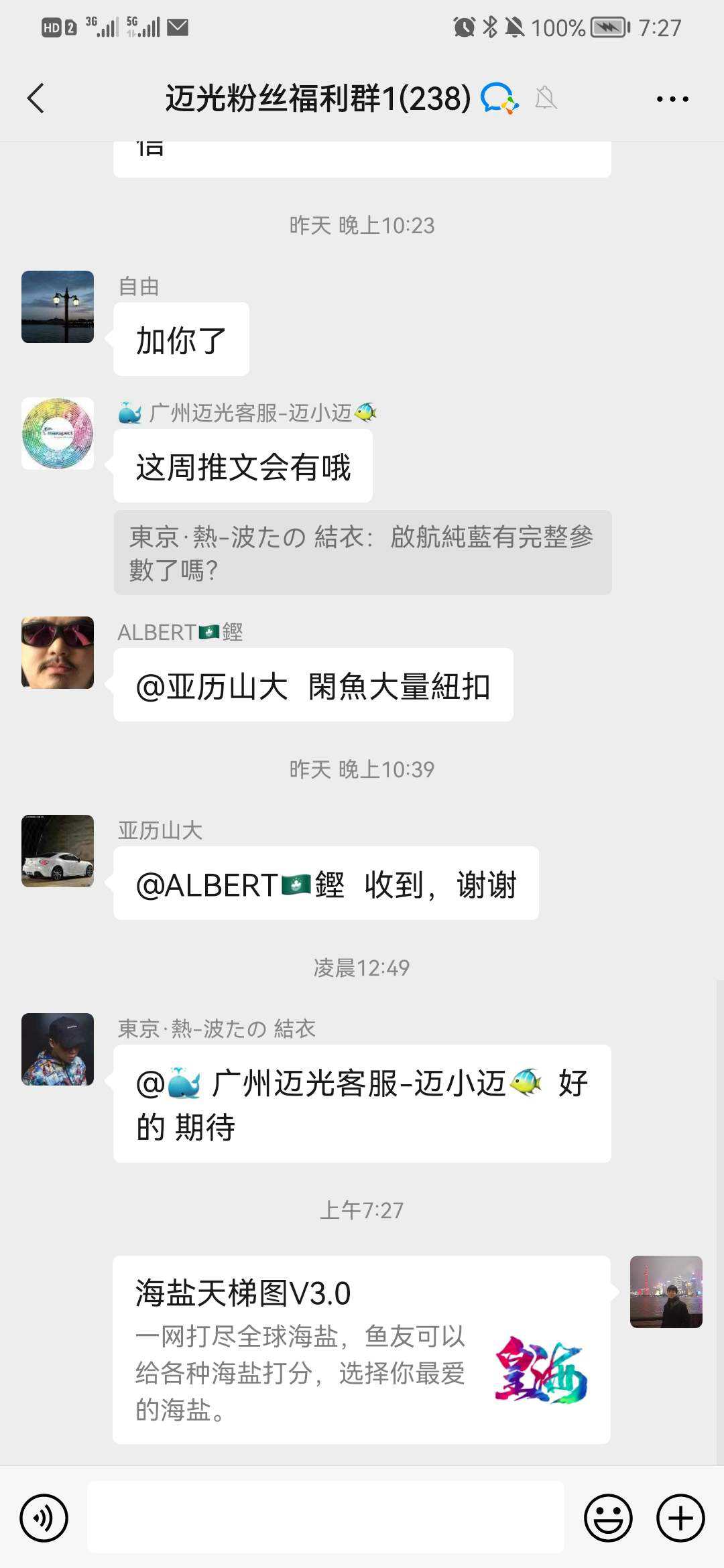Open the 海盐天梯图V3.0 shared link card

[x=361, y=1350]
